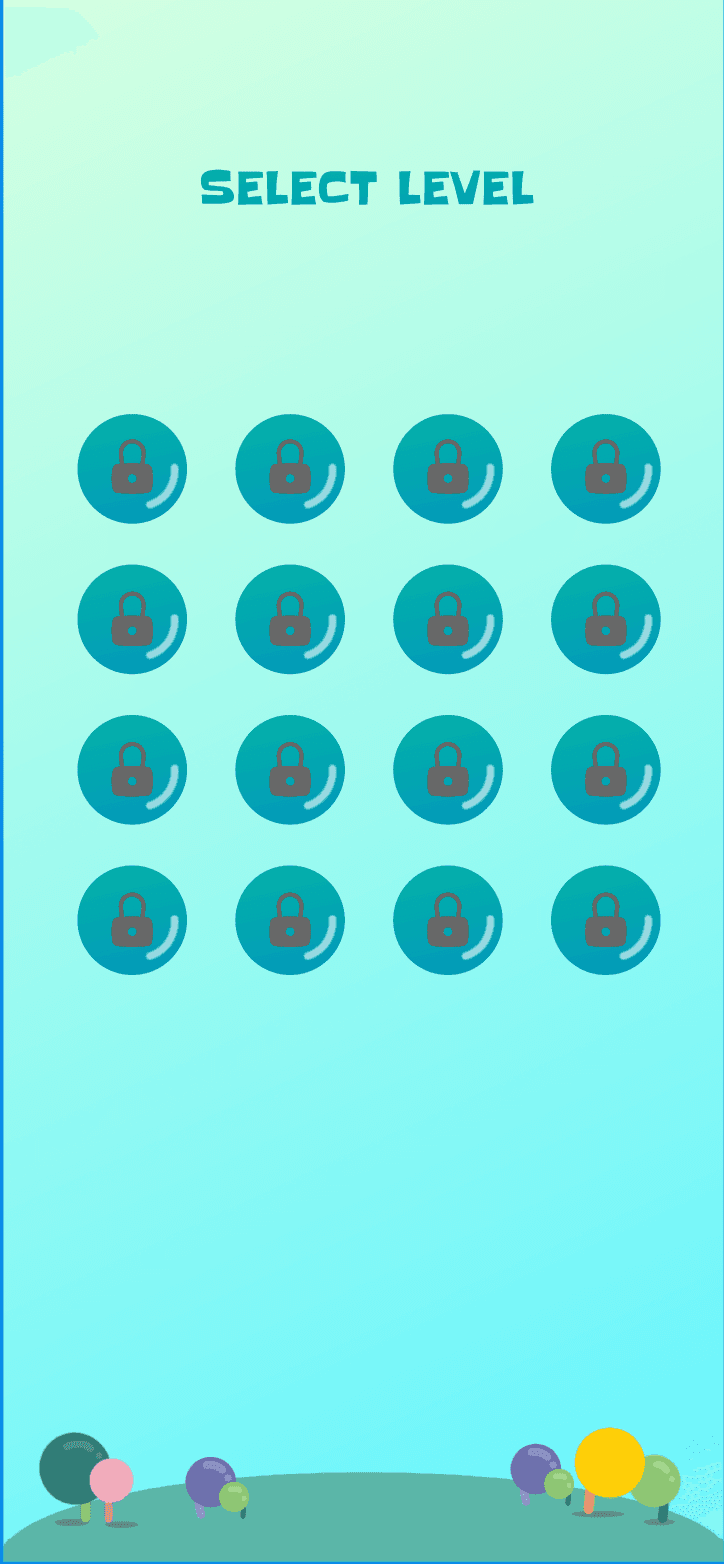Select the first locked level in top row
724x1564 pixels.
(132, 468)
